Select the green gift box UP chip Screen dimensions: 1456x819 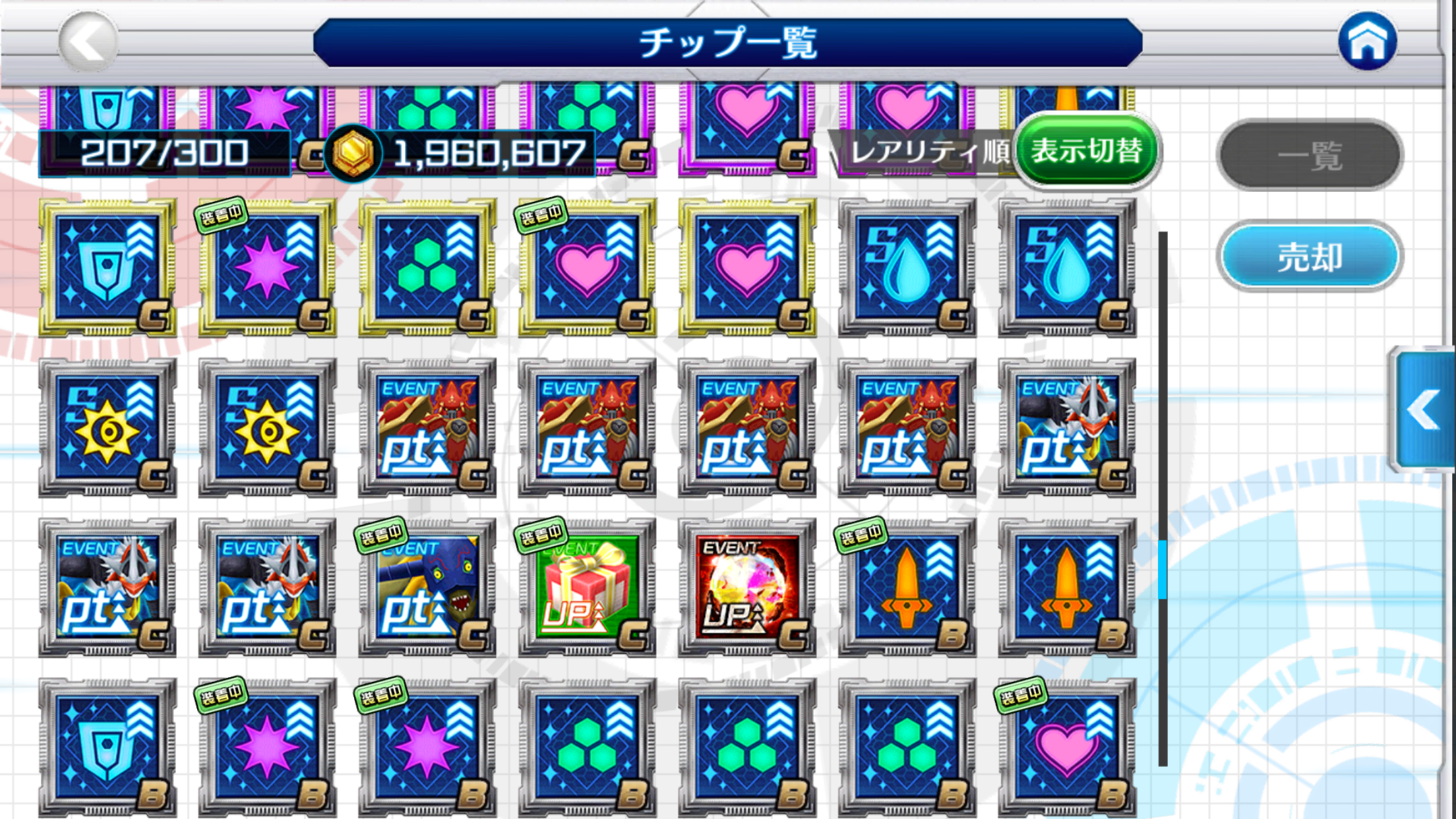click(587, 588)
